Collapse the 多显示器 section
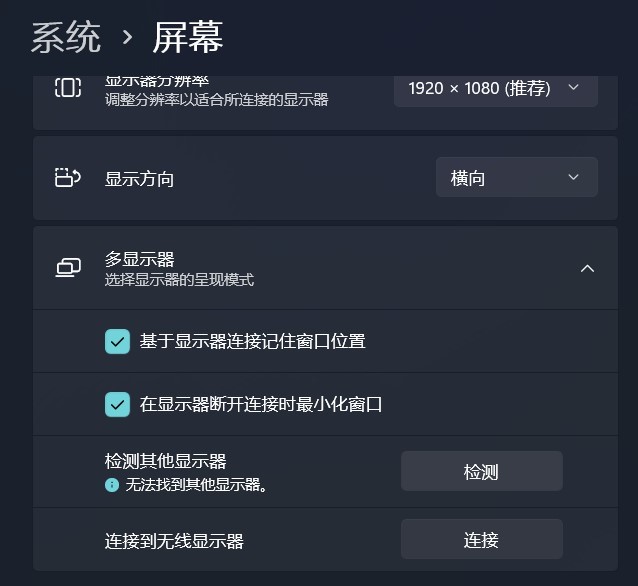Viewport: 638px width, 586px height. 587,268
